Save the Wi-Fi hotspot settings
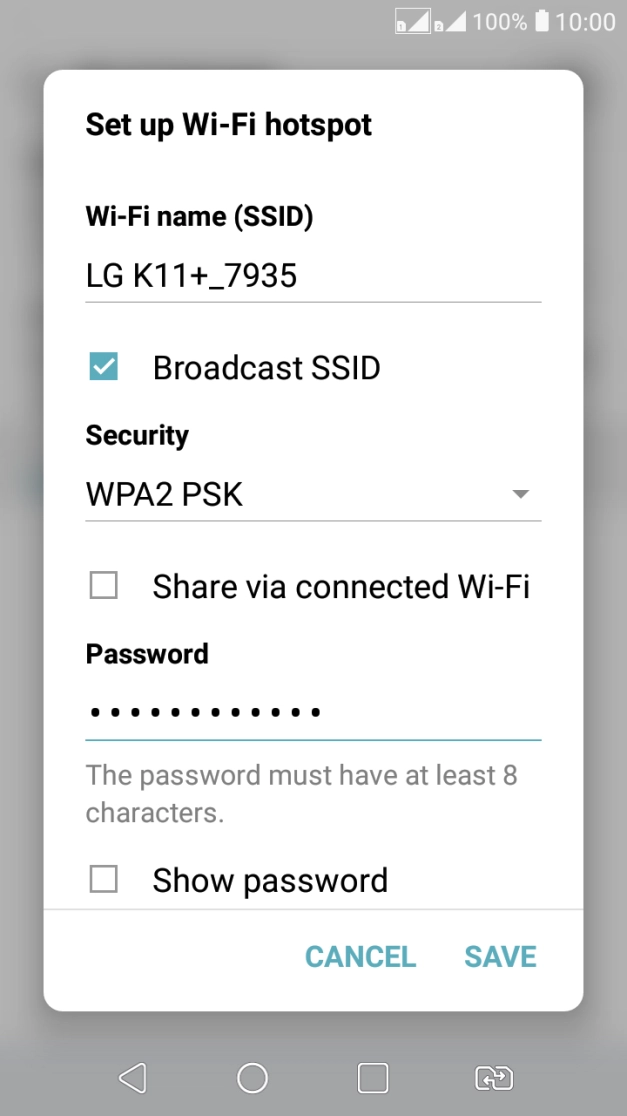627x1116 pixels. click(x=500, y=957)
